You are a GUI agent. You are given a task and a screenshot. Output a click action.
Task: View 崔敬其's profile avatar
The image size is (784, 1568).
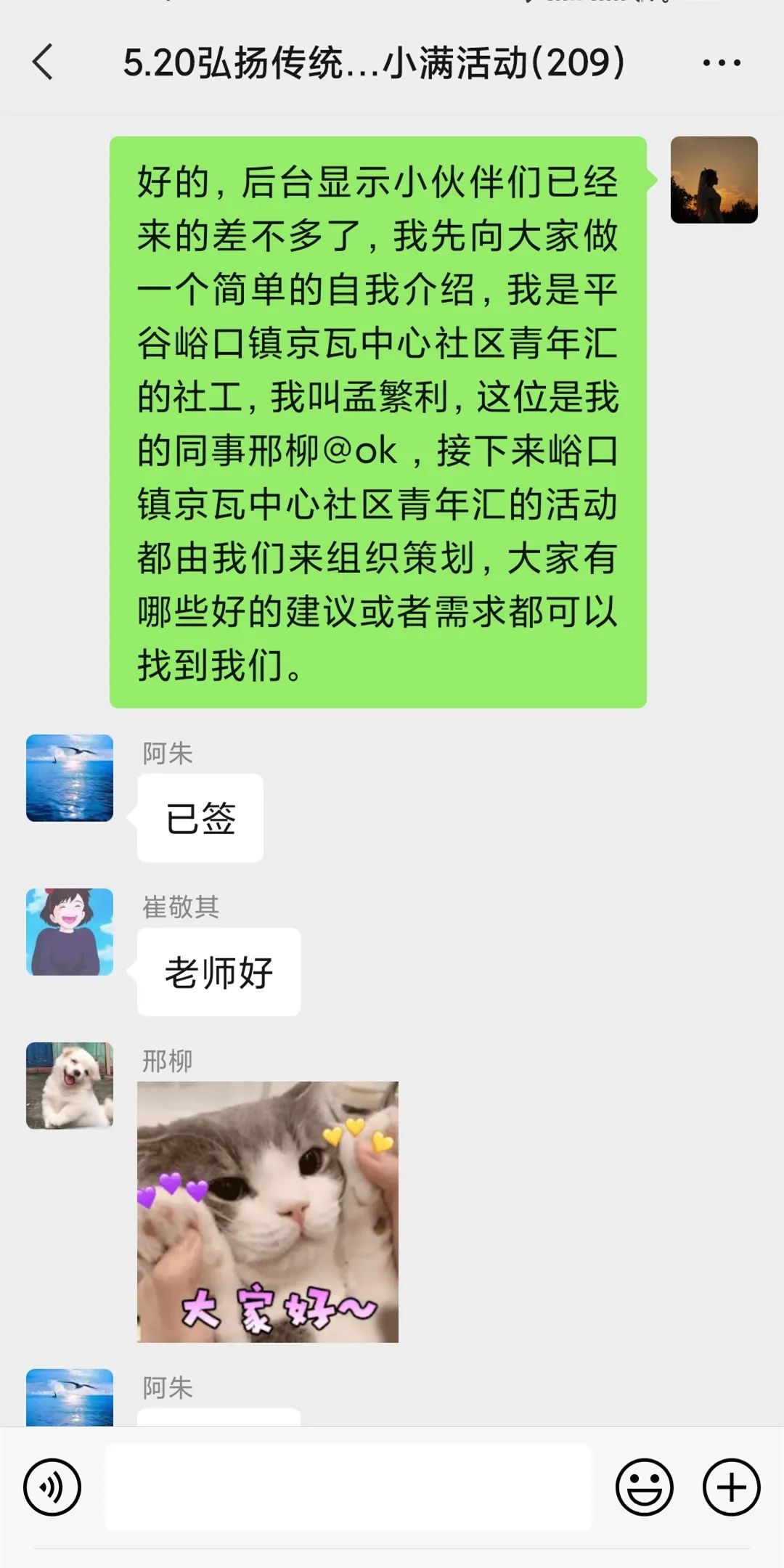point(70,931)
